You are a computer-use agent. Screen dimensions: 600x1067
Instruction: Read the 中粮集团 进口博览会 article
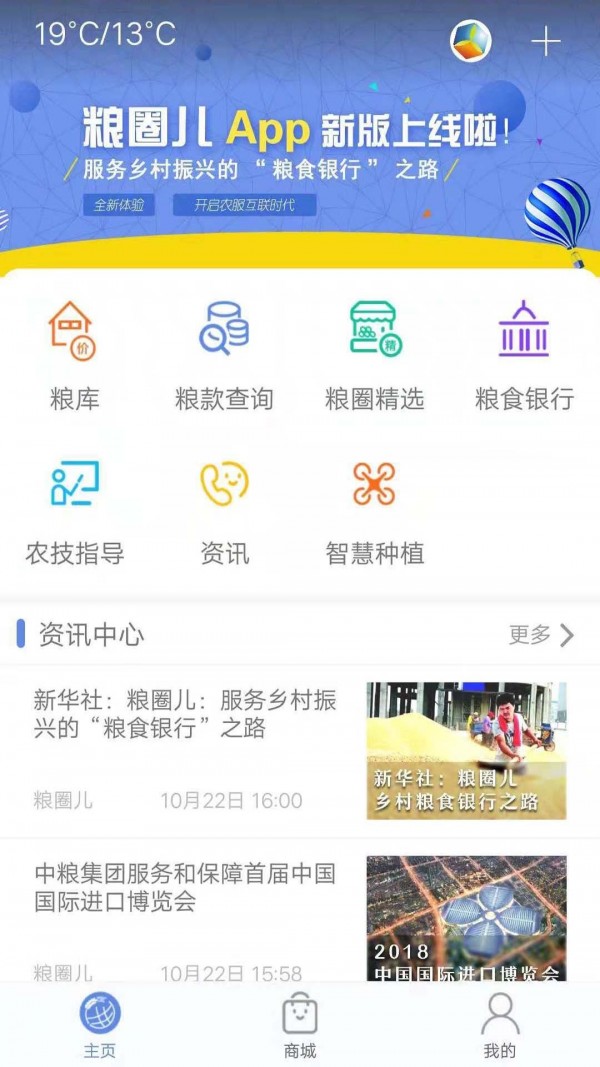click(300, 915)
